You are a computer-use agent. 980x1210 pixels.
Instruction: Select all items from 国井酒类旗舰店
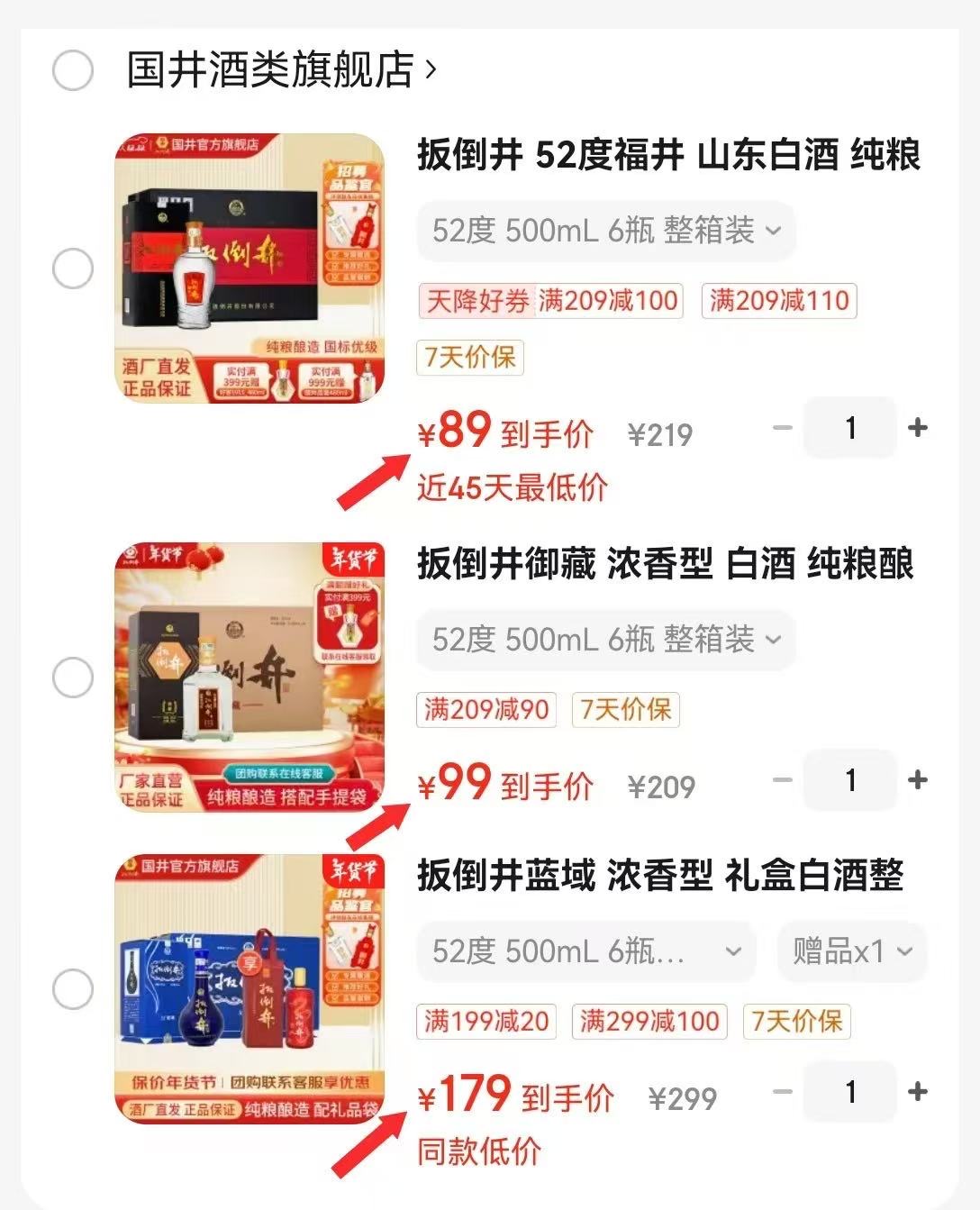[73, 70]
